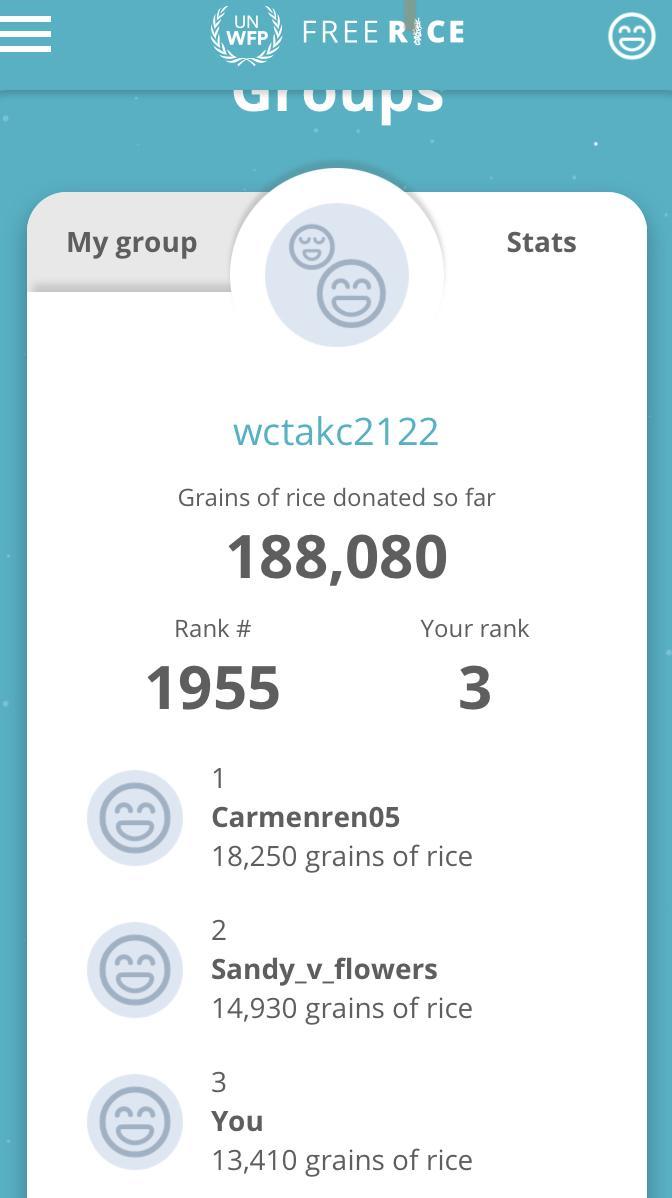
Task: View Sandy_v_flowers's member entry
Action: (324, 969)
